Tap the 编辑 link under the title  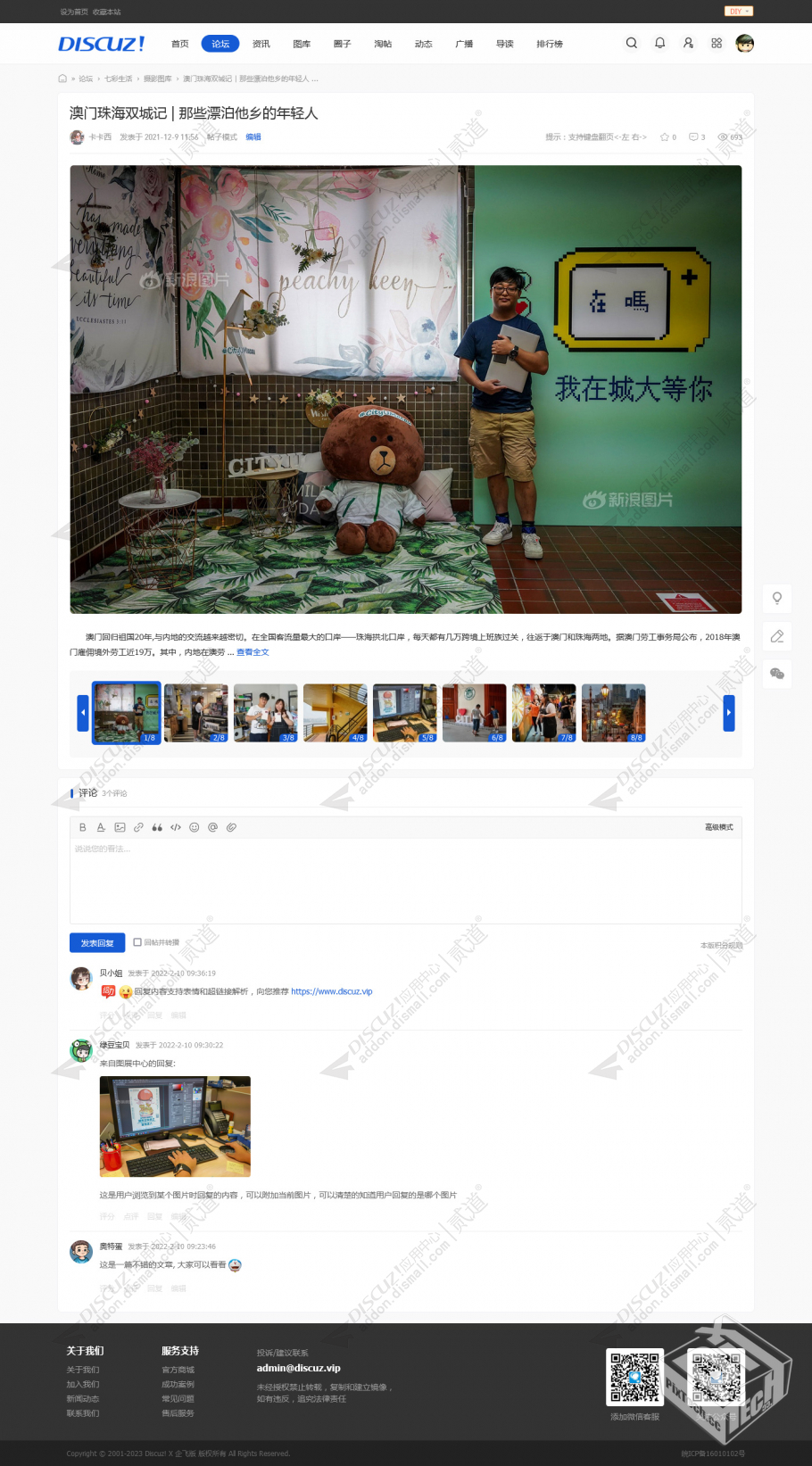253,137
